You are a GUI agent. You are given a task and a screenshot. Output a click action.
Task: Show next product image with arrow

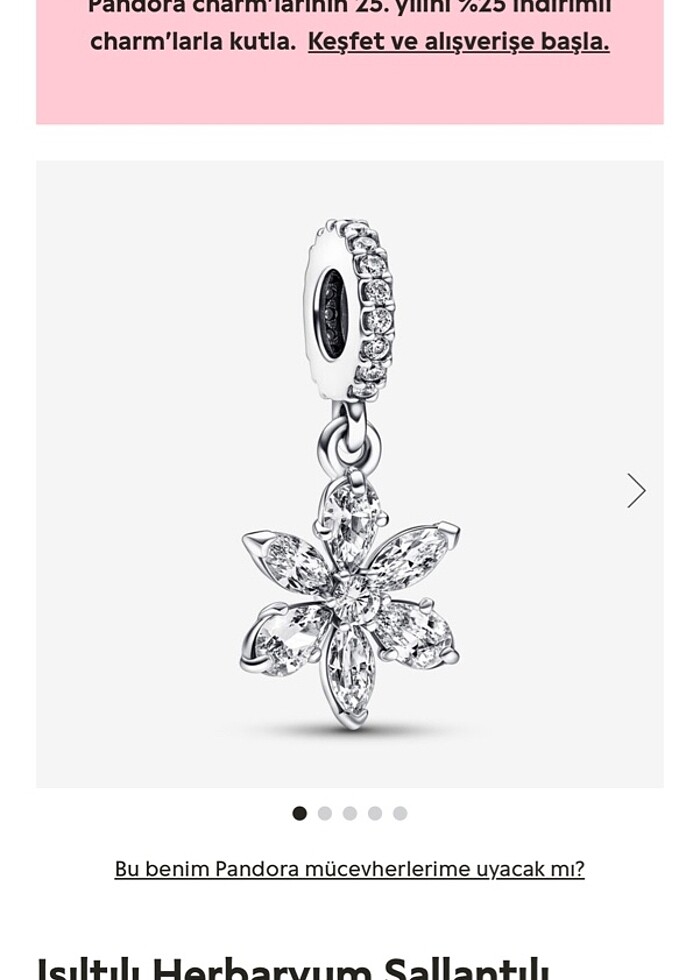coord(636,490)
